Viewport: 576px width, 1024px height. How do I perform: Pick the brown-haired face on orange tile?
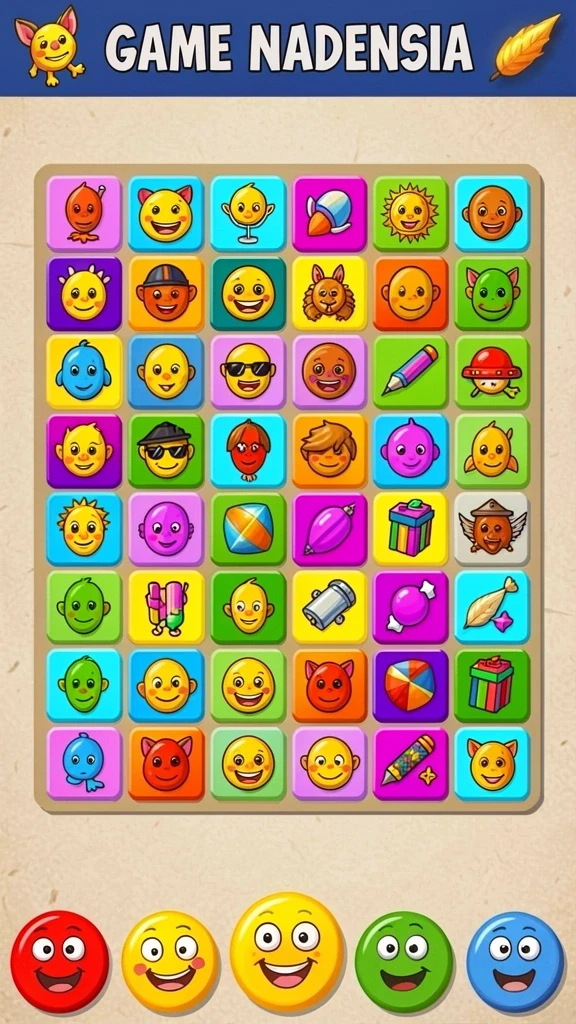click(329, 450)
